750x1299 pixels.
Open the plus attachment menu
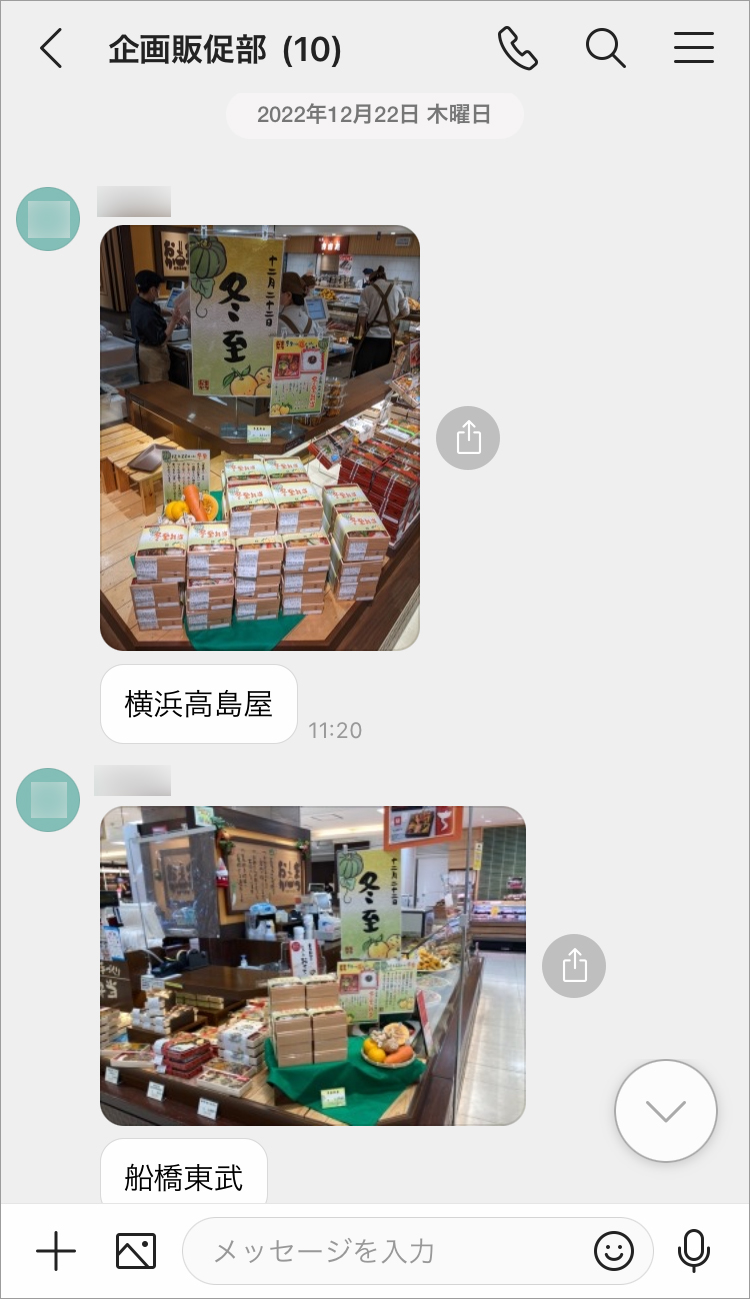(x=56, y=1251)
